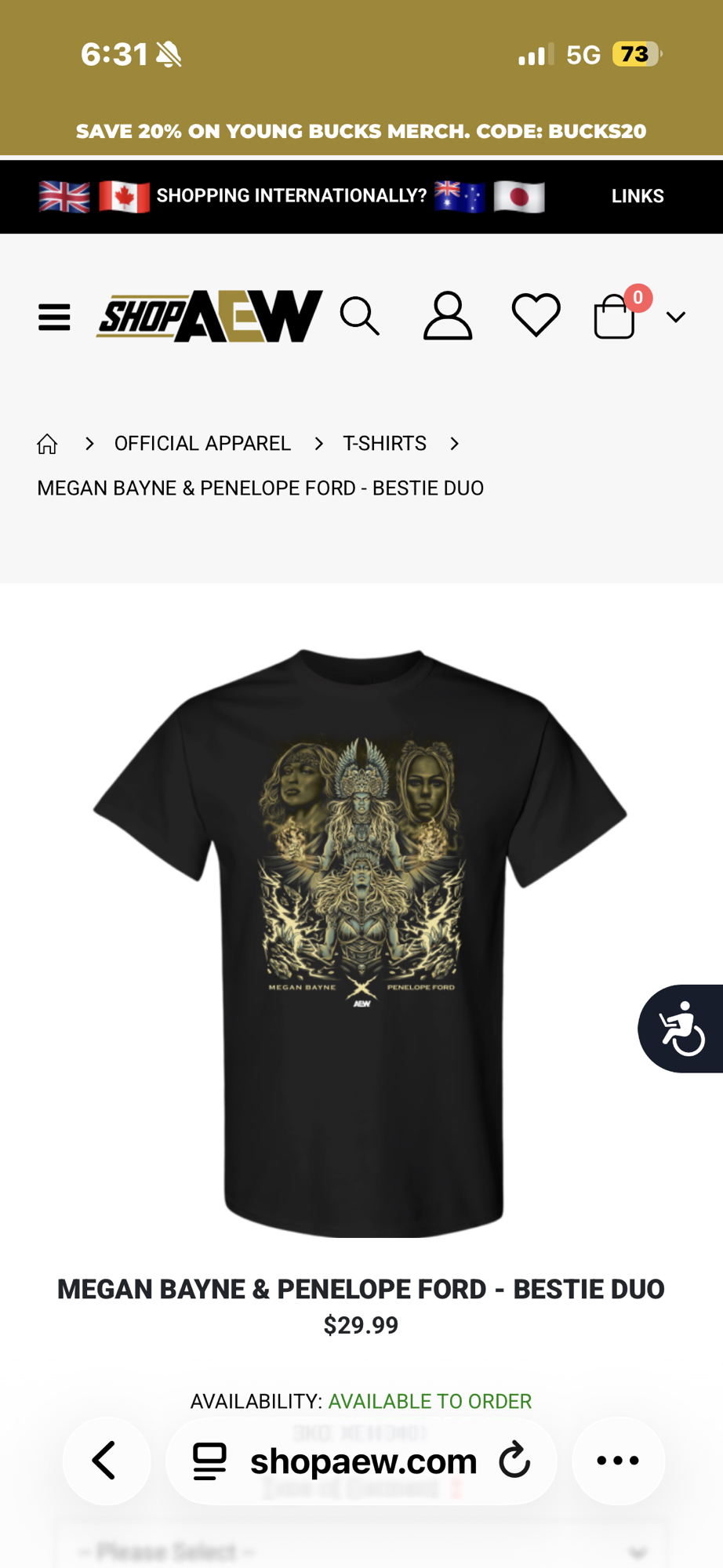Reload the shopaew.com page
Screen dimensions: 723x1568
click(x=514, y=1461)
